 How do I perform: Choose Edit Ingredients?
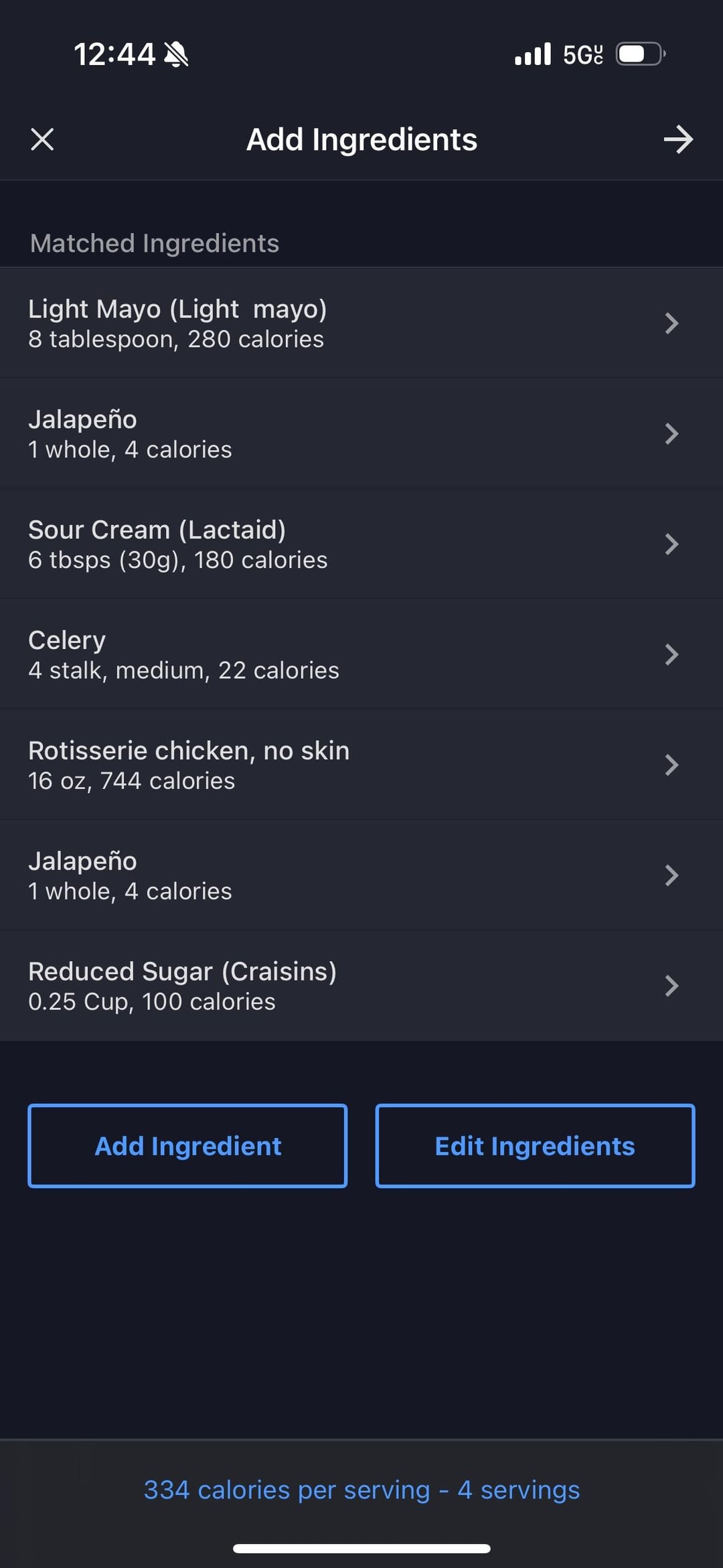tap(535, 1146)
